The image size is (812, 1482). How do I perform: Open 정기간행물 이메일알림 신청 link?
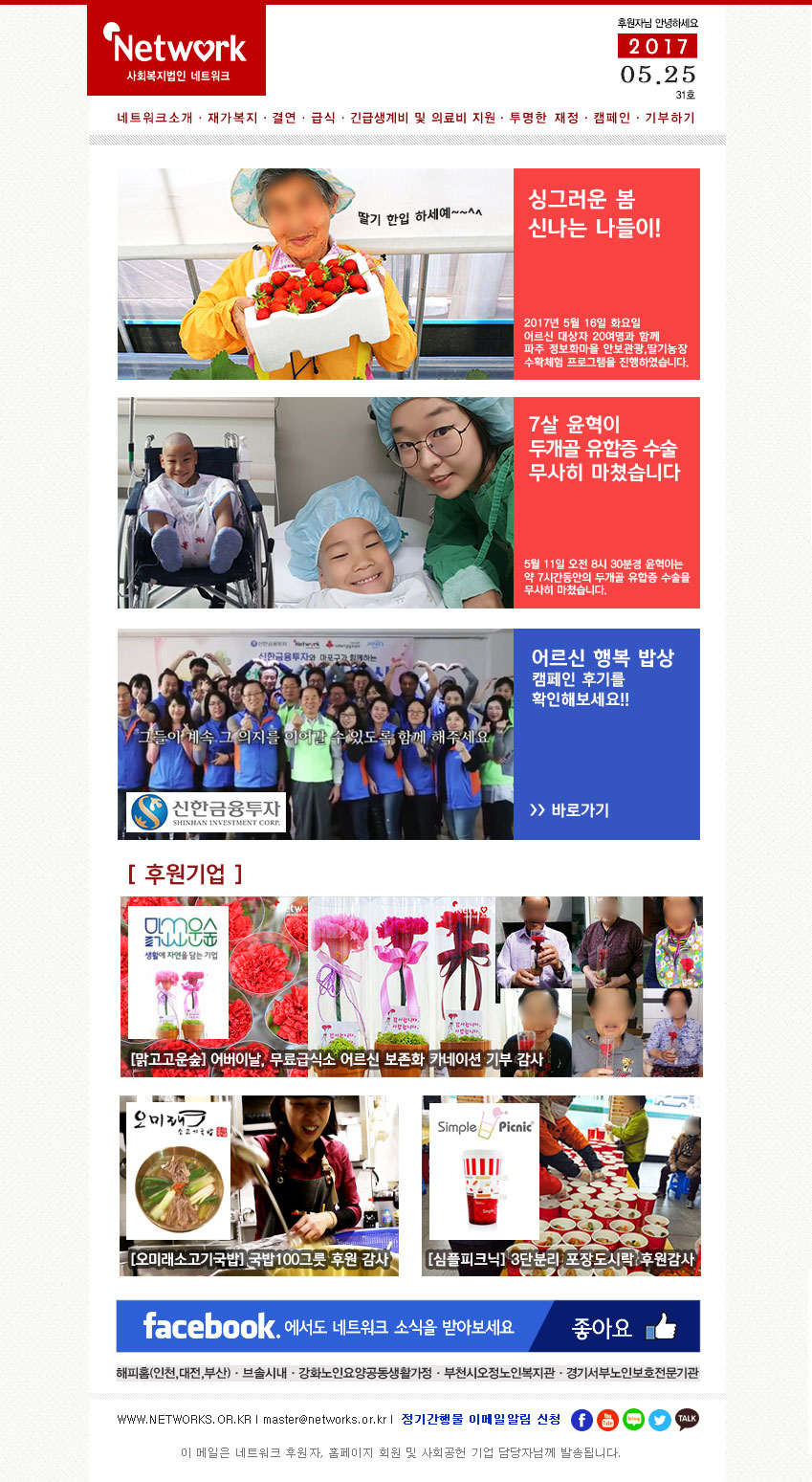(x=481, y=1420)
